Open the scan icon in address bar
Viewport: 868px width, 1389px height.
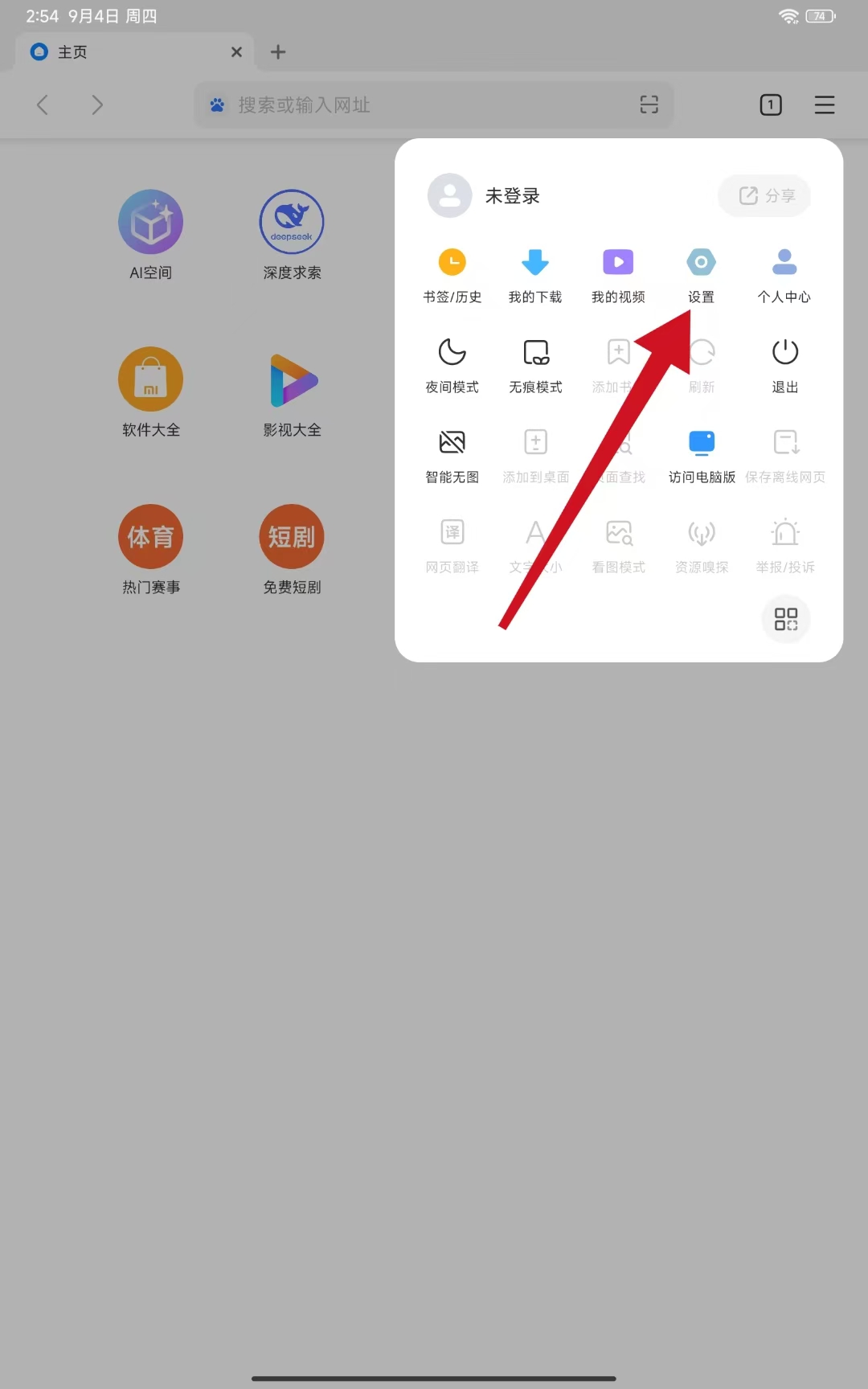pos(649,104)
